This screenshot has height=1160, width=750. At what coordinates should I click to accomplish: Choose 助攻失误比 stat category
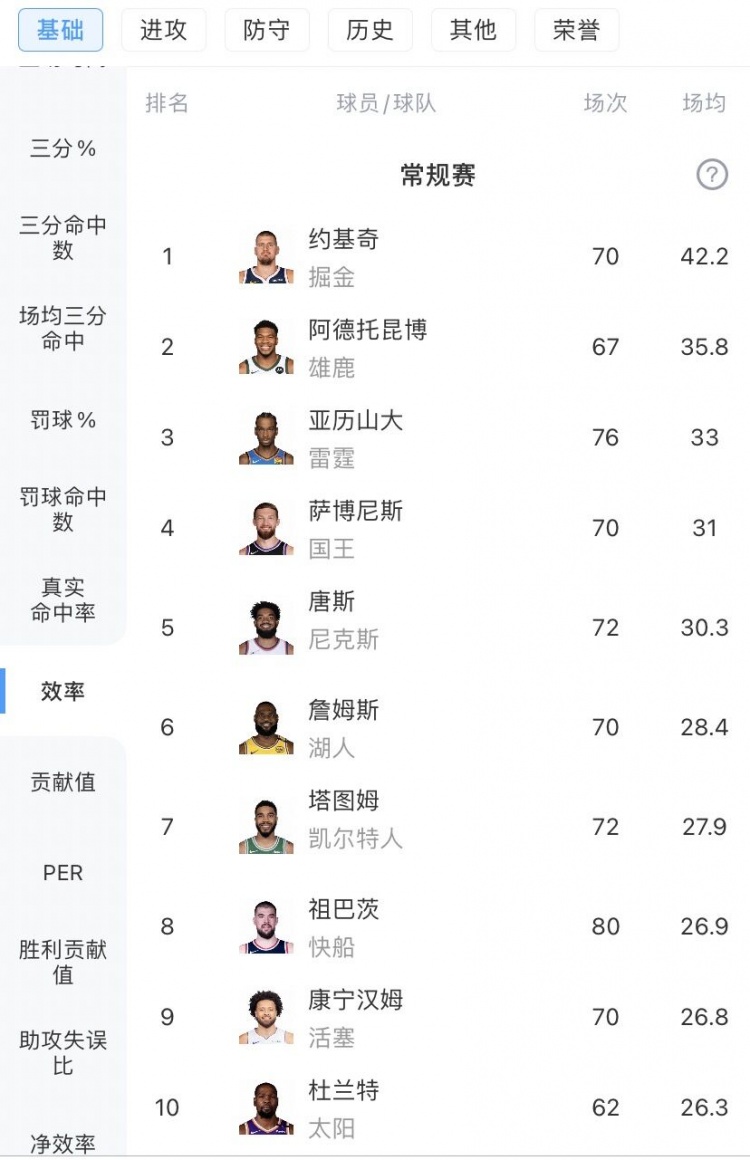(x=63, y=1053)
